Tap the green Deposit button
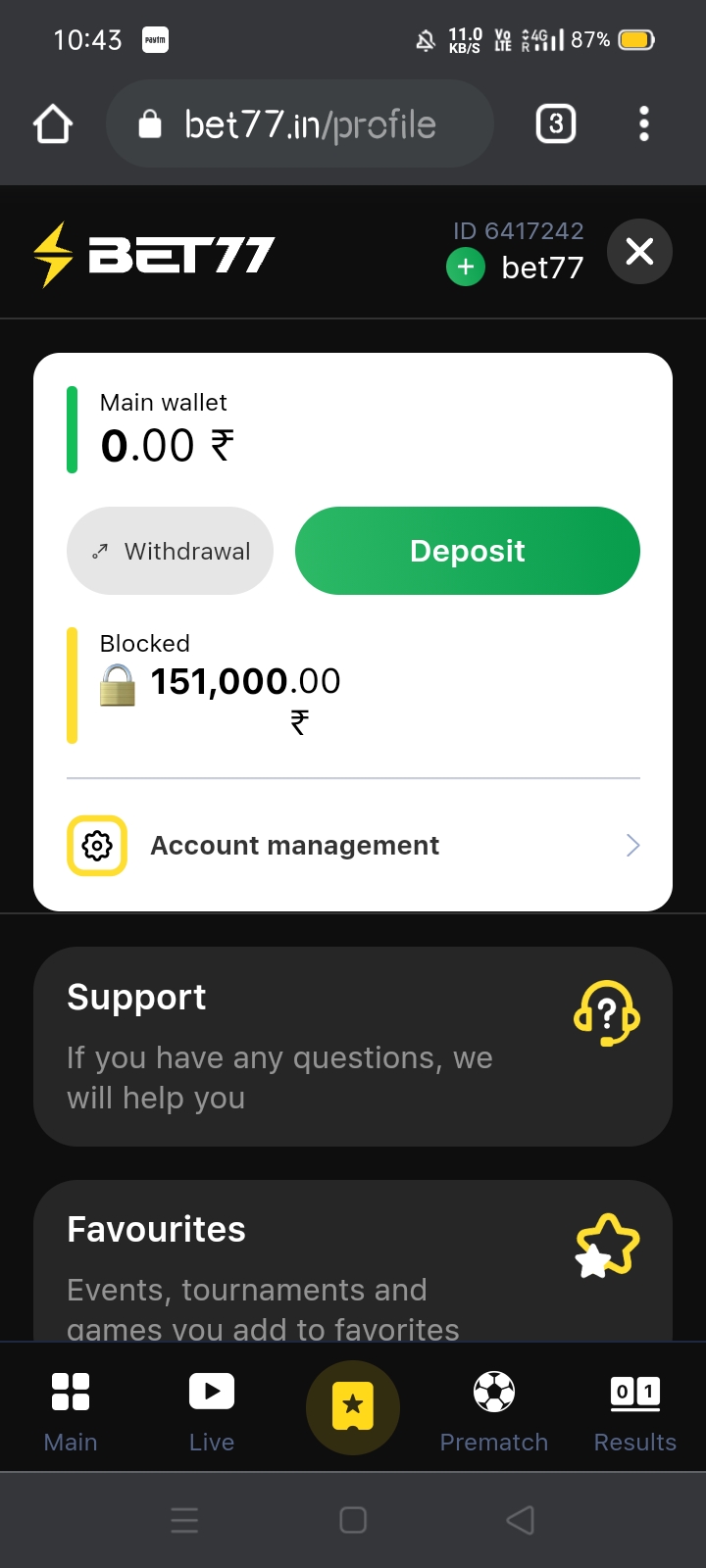 (x=467, y=551)
